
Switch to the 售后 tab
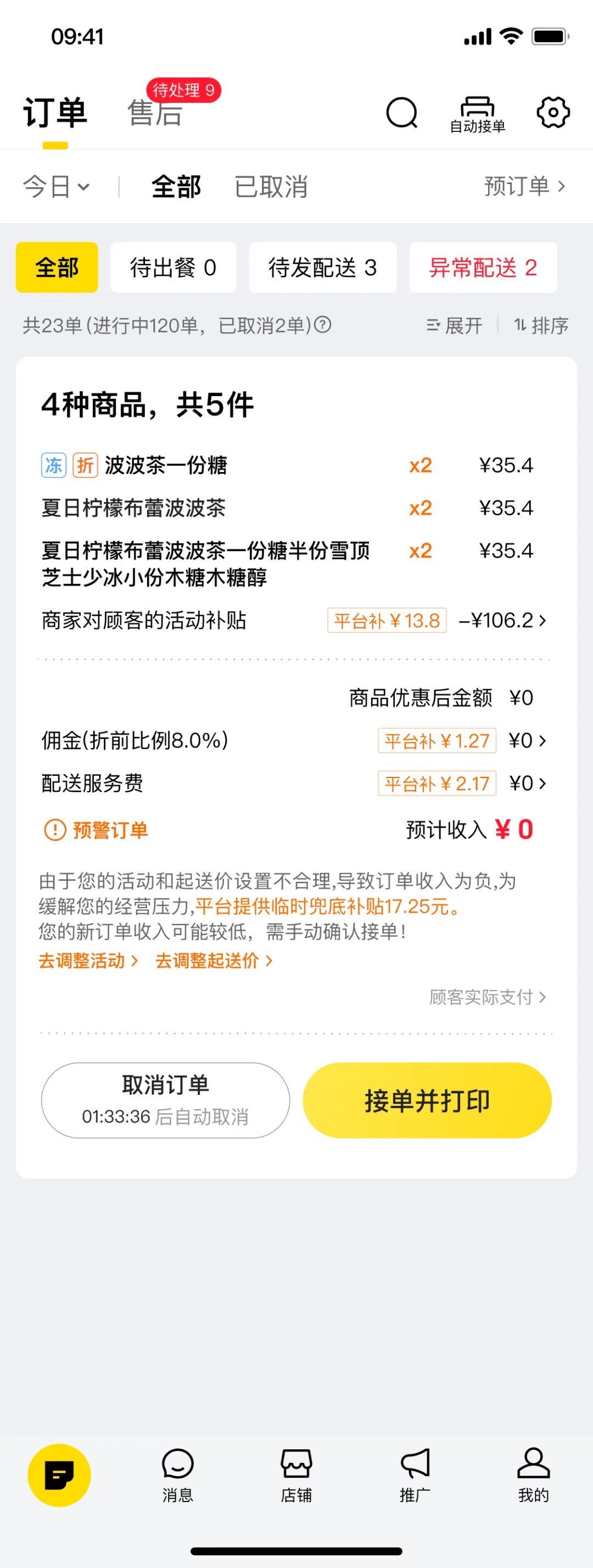(155, 113)
